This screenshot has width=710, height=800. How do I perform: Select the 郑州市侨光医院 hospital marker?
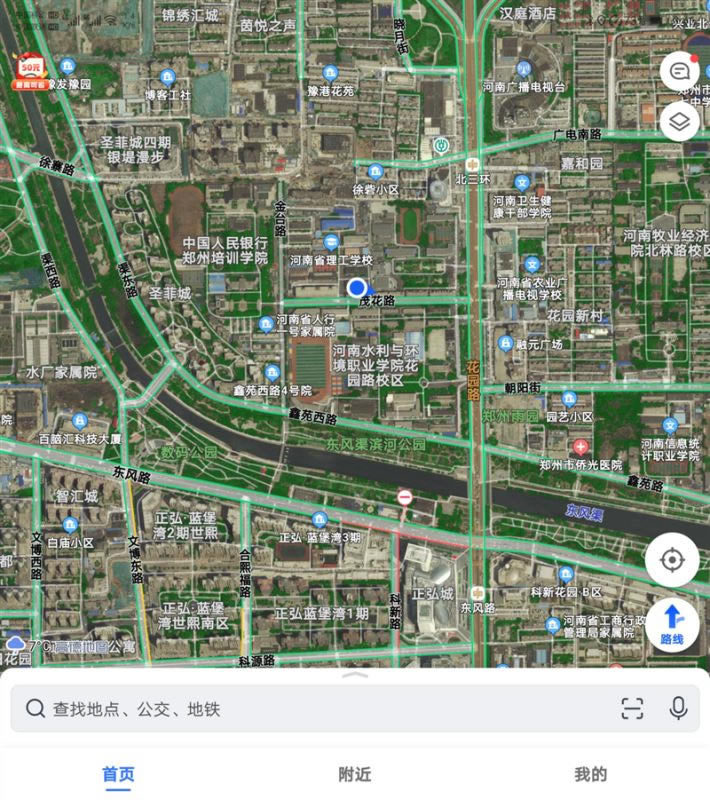(580, 447)
